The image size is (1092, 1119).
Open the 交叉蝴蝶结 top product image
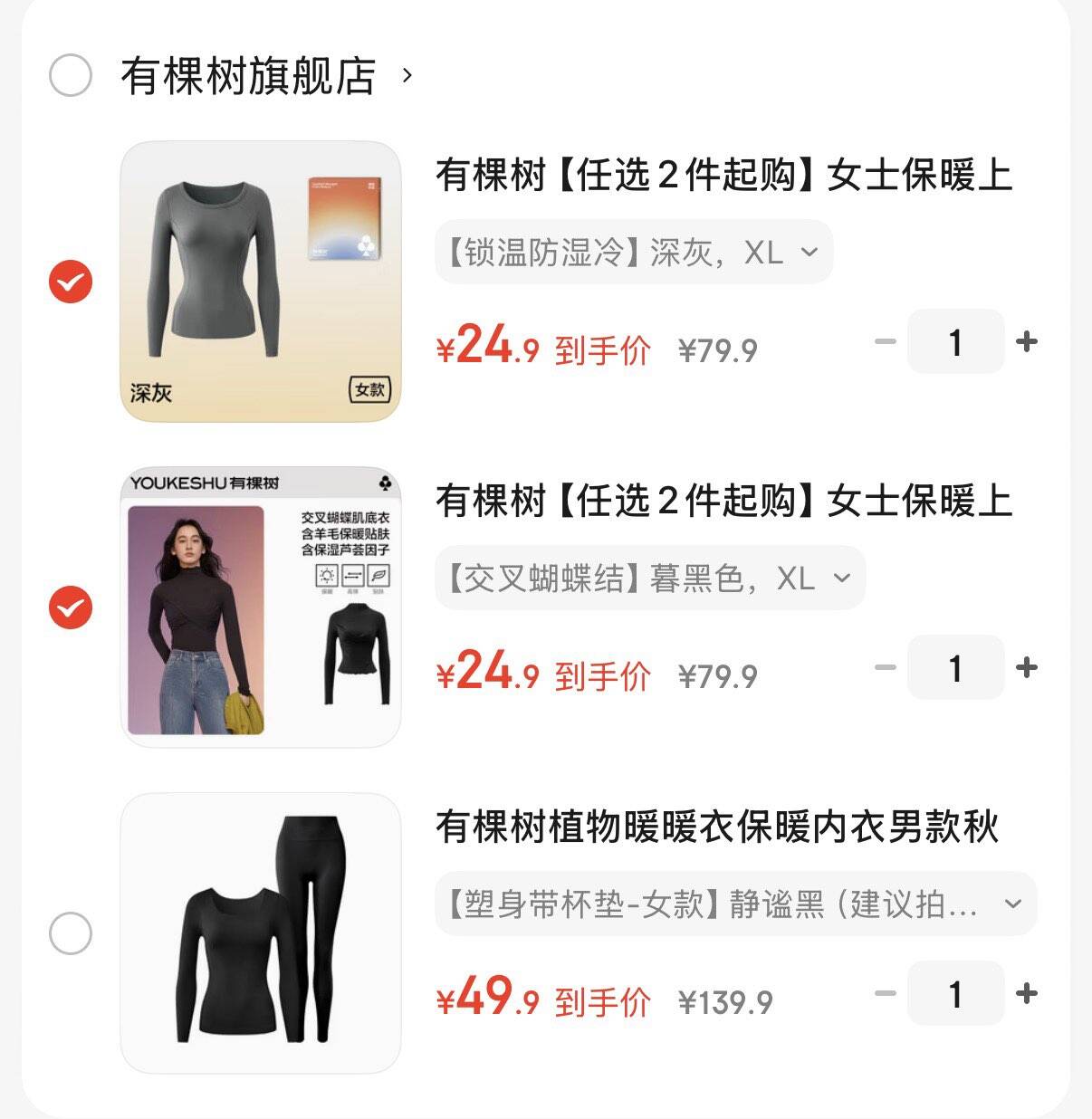click(x=261, y=607)
